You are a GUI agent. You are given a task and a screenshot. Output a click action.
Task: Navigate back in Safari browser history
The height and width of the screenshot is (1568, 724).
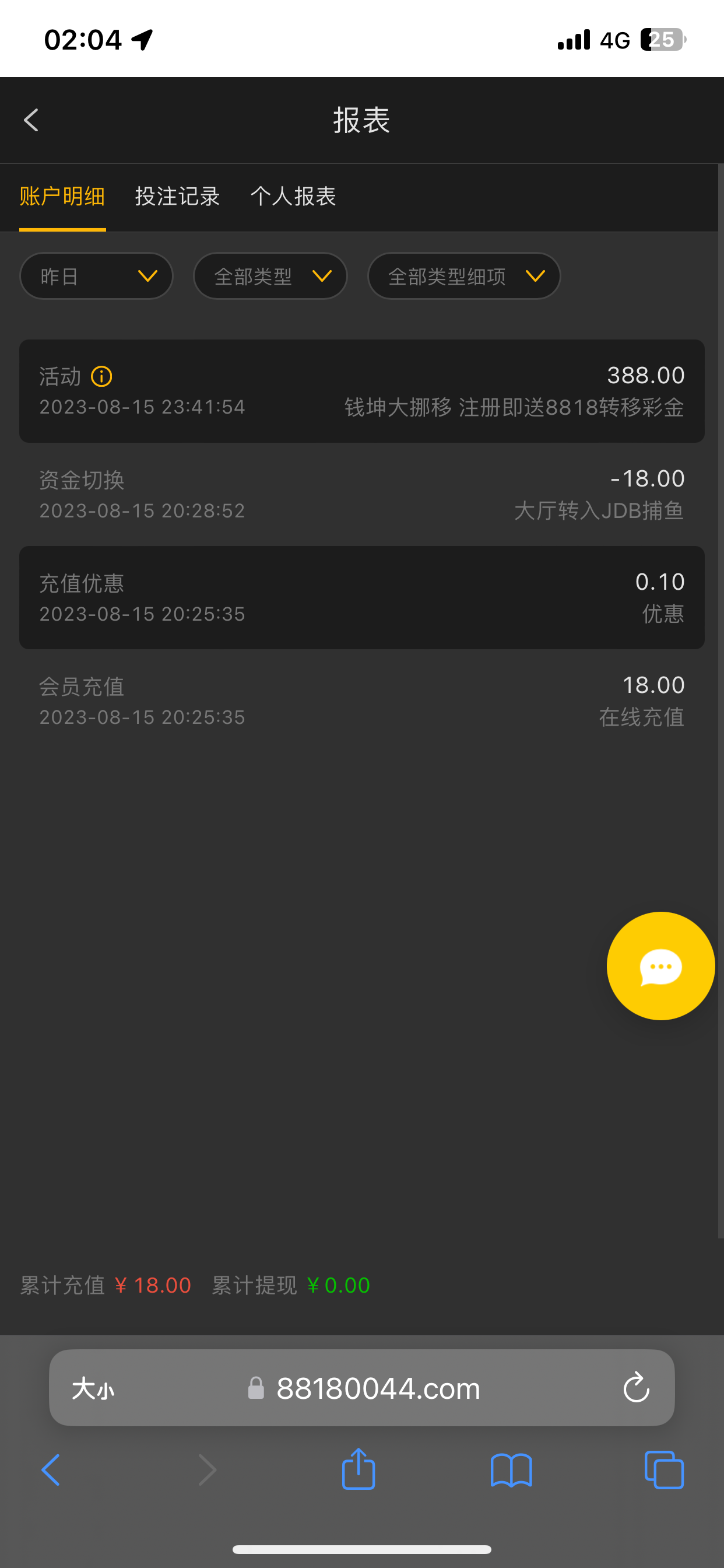[51, 1470]
